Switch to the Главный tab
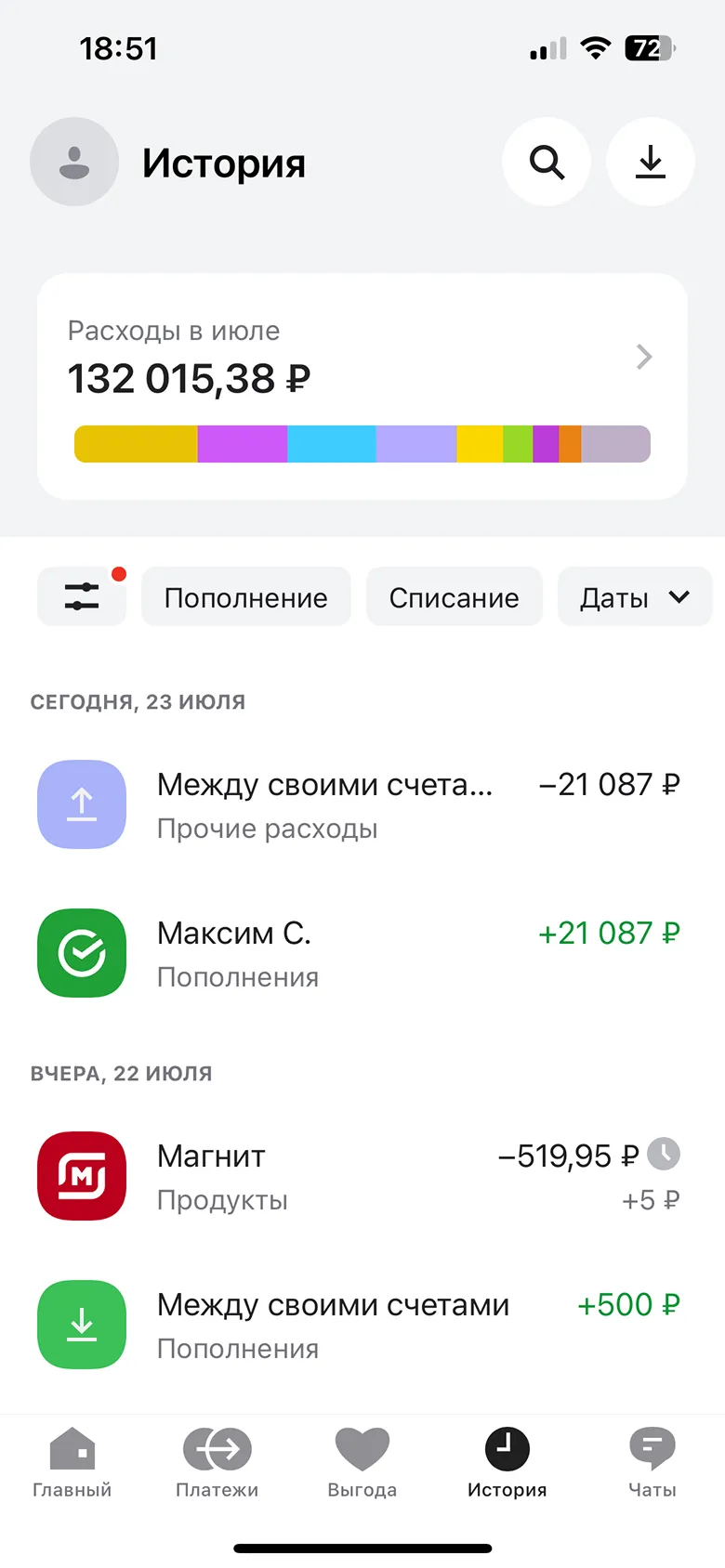 [x=72, y=1462]
